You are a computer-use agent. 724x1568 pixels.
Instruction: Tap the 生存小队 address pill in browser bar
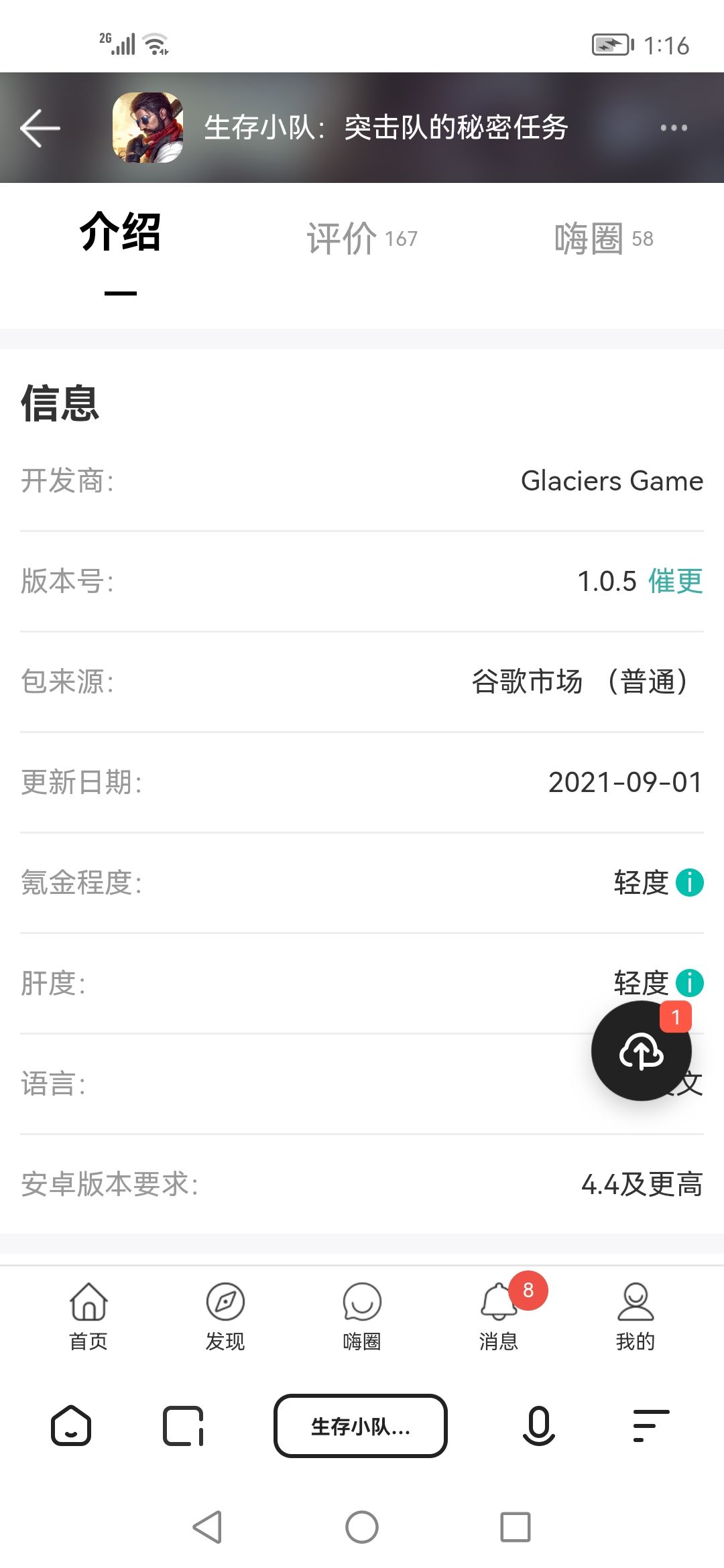361,1426
